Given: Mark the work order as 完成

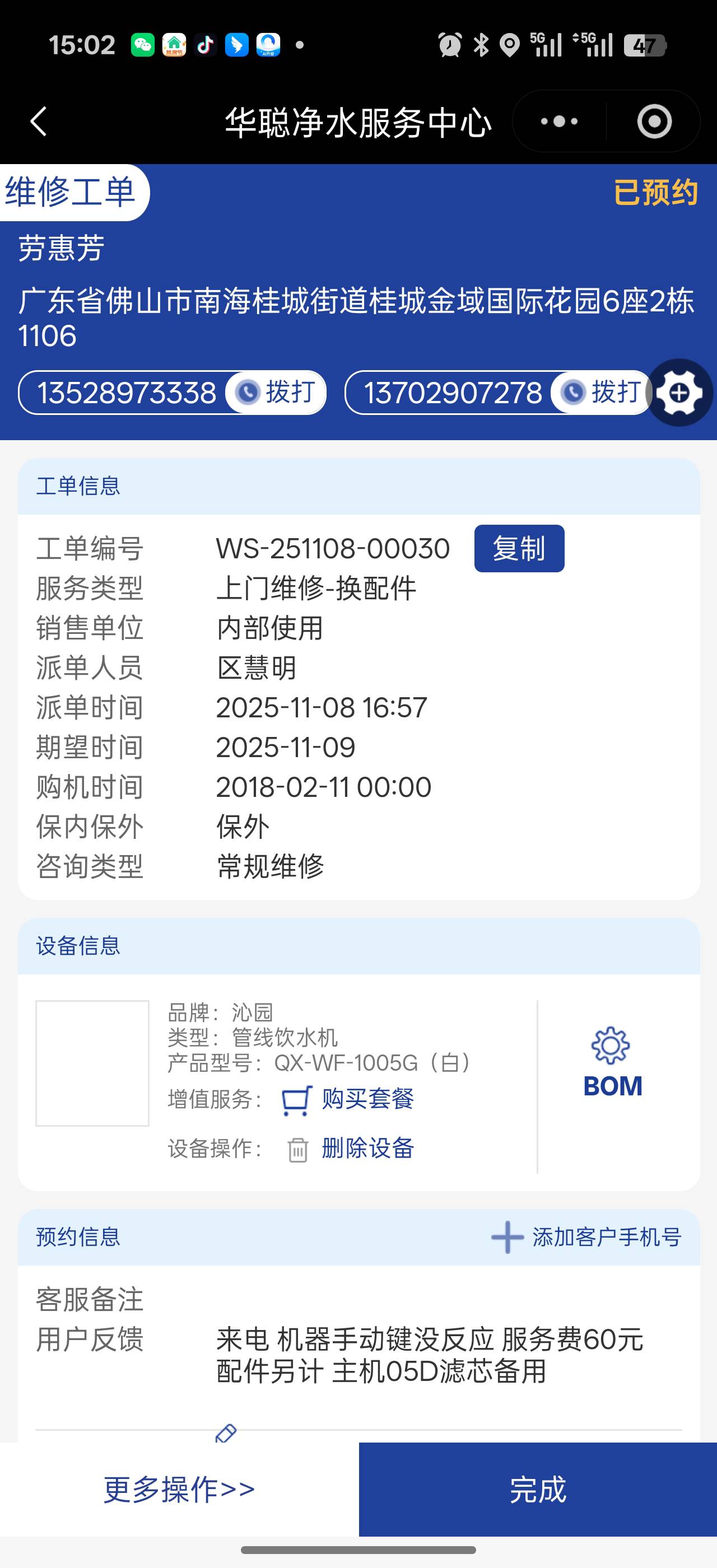Looking at the screenshot, I should [x=537, y=1490].
